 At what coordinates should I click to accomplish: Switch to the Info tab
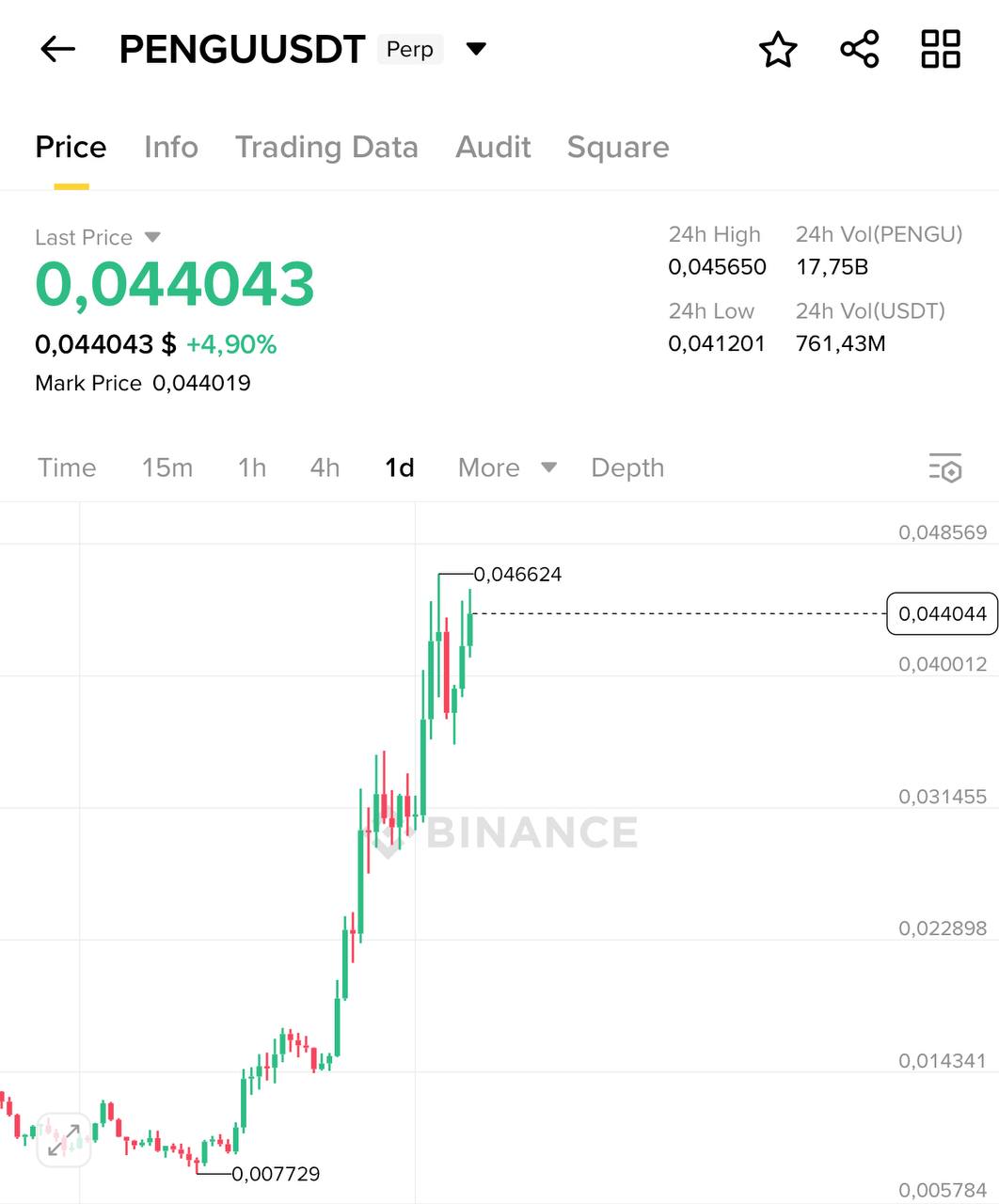coord(170,147)
